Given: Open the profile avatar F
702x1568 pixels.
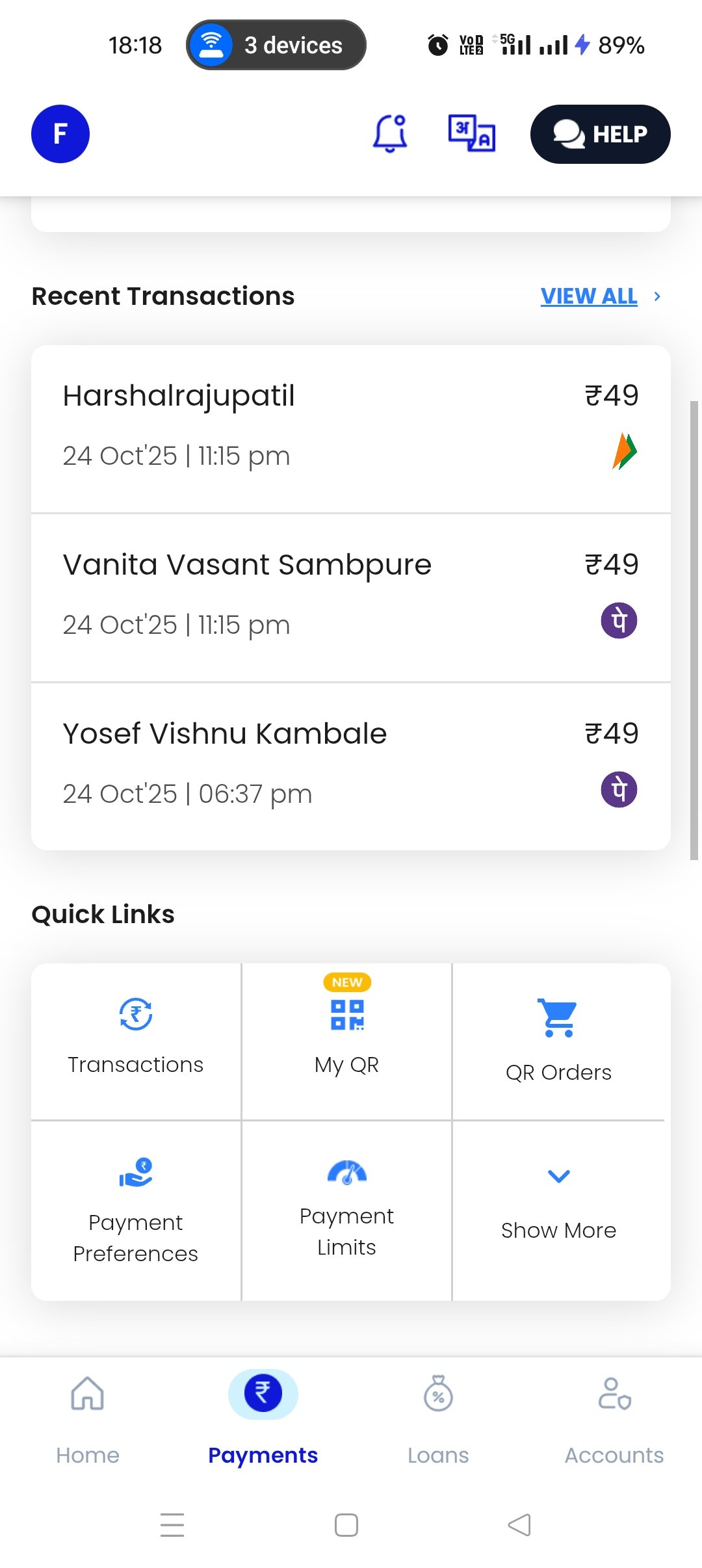Looking at the screenshot, I should click(60, 134).
